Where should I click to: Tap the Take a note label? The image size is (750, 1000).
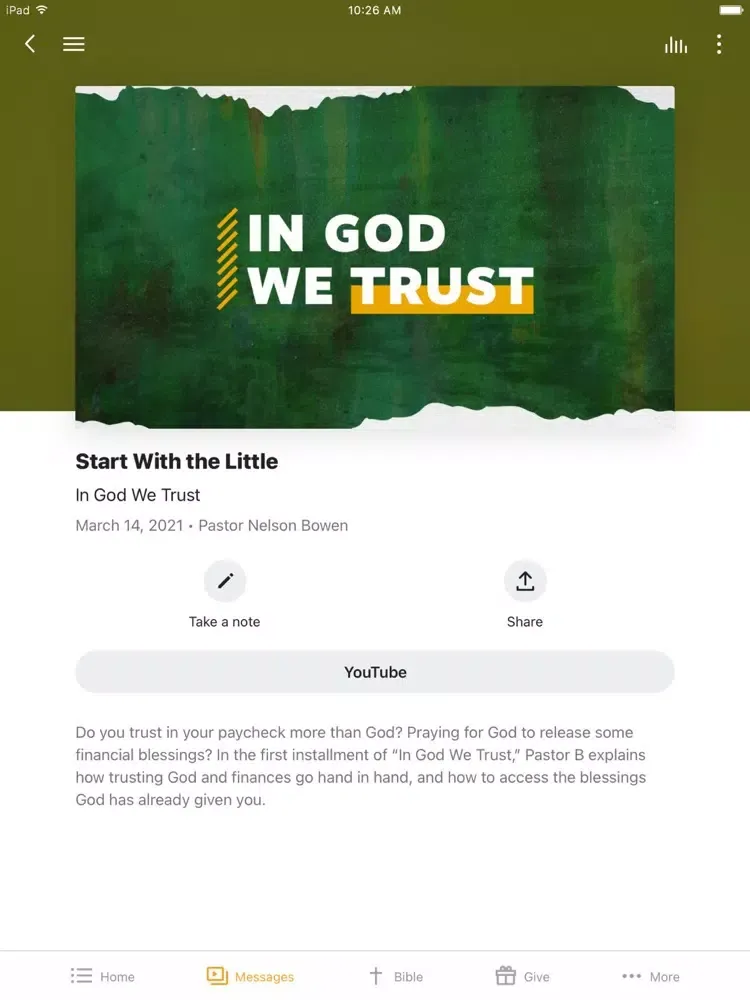224,621
